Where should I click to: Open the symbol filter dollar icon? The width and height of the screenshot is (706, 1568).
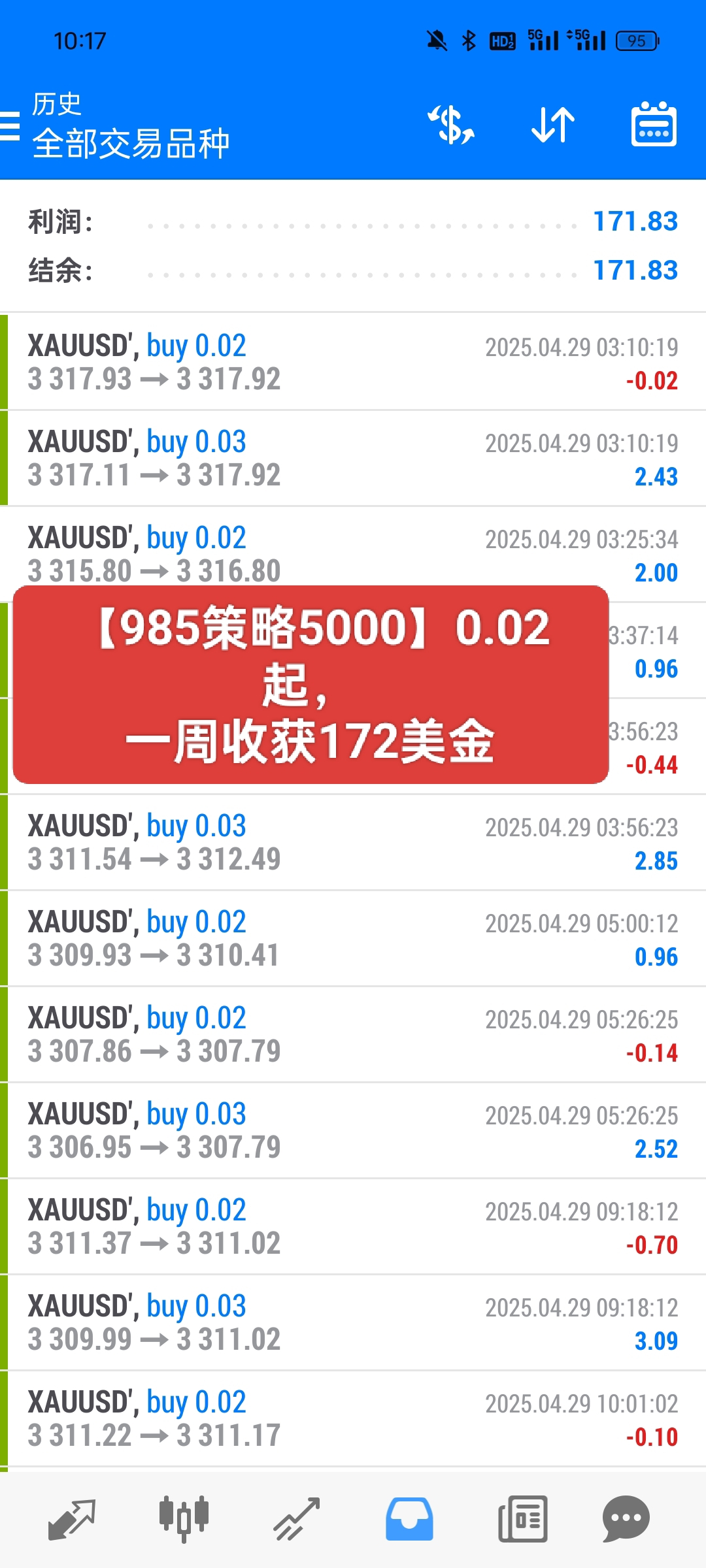pyautogui.click(x=451, y=125)
